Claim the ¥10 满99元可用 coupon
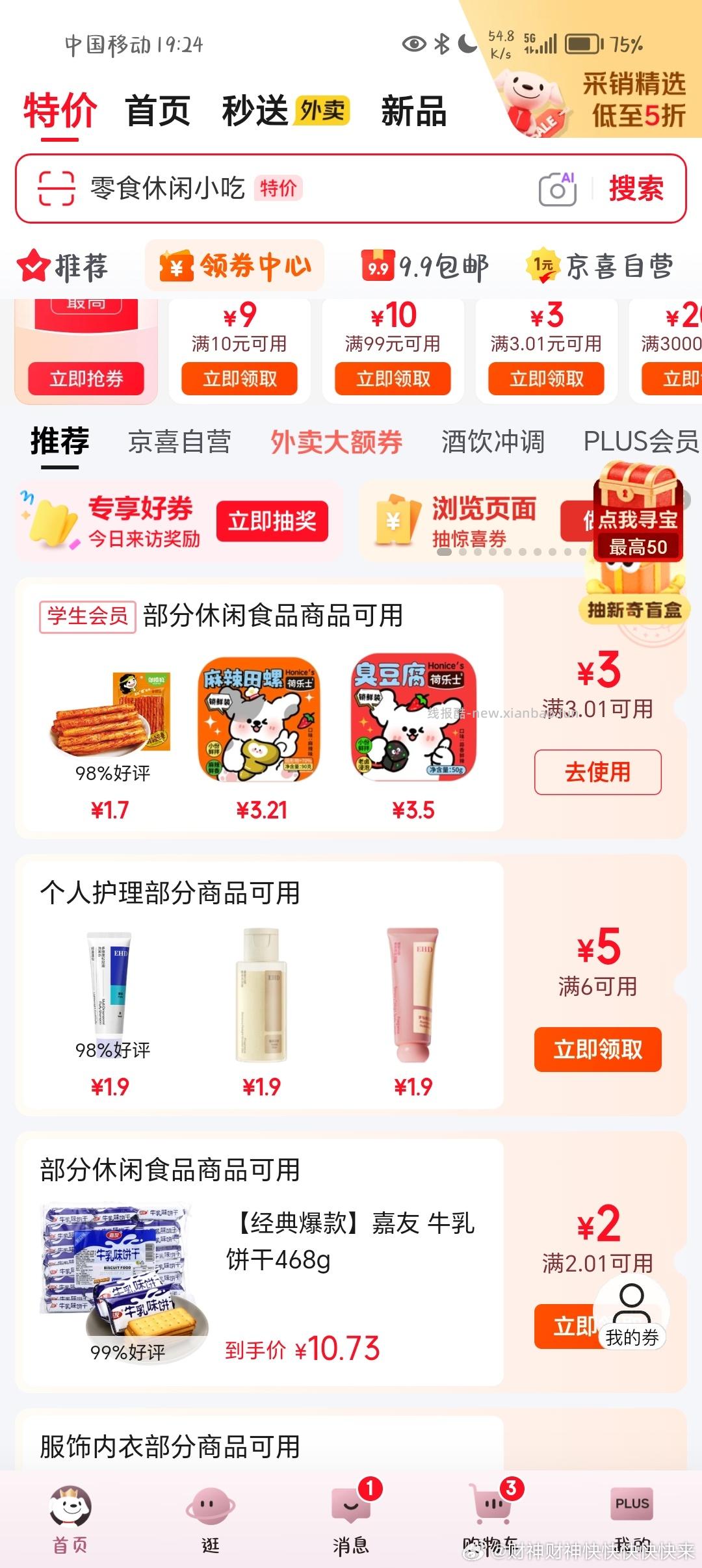 [x=393, y=378]
